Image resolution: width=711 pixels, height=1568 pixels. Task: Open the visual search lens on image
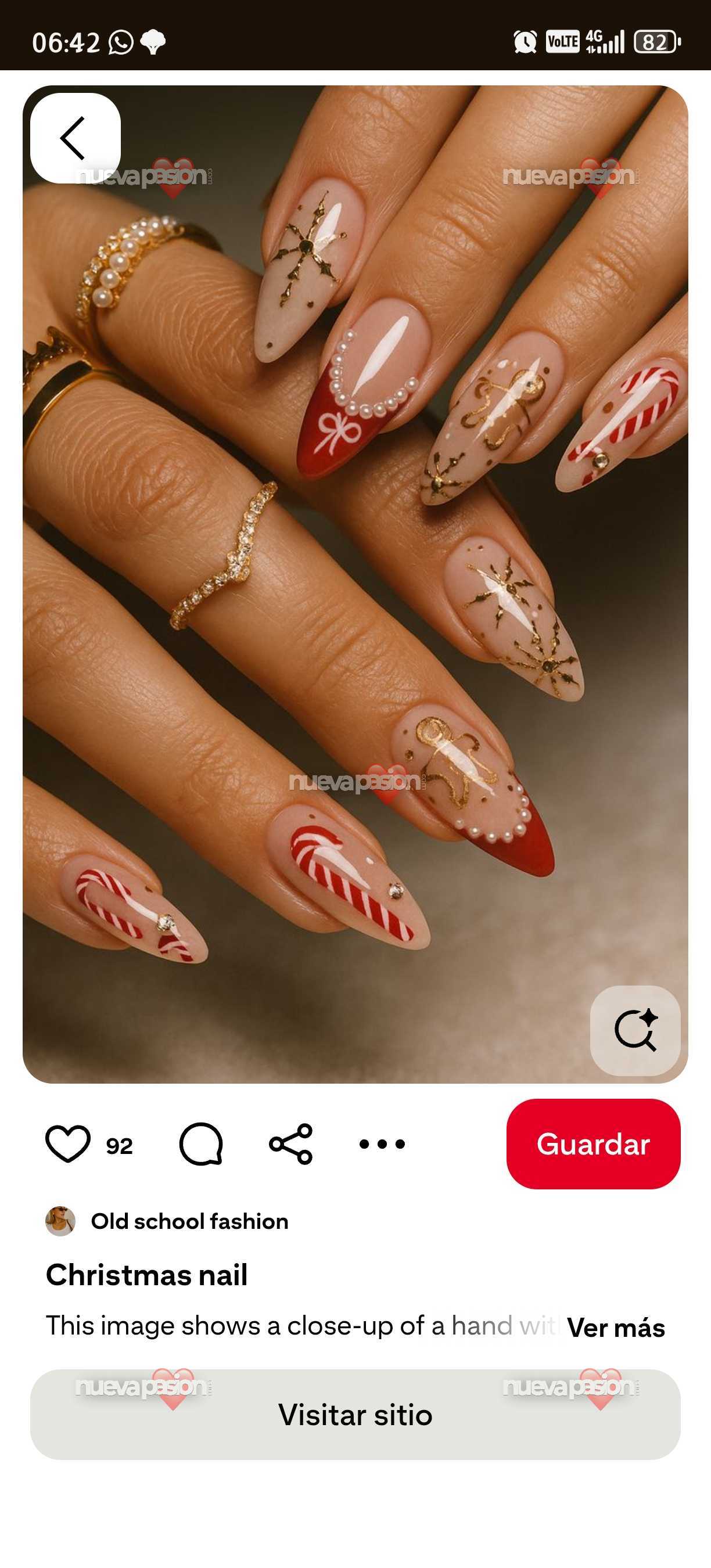pyautogui.click(x=635, y=1030)
